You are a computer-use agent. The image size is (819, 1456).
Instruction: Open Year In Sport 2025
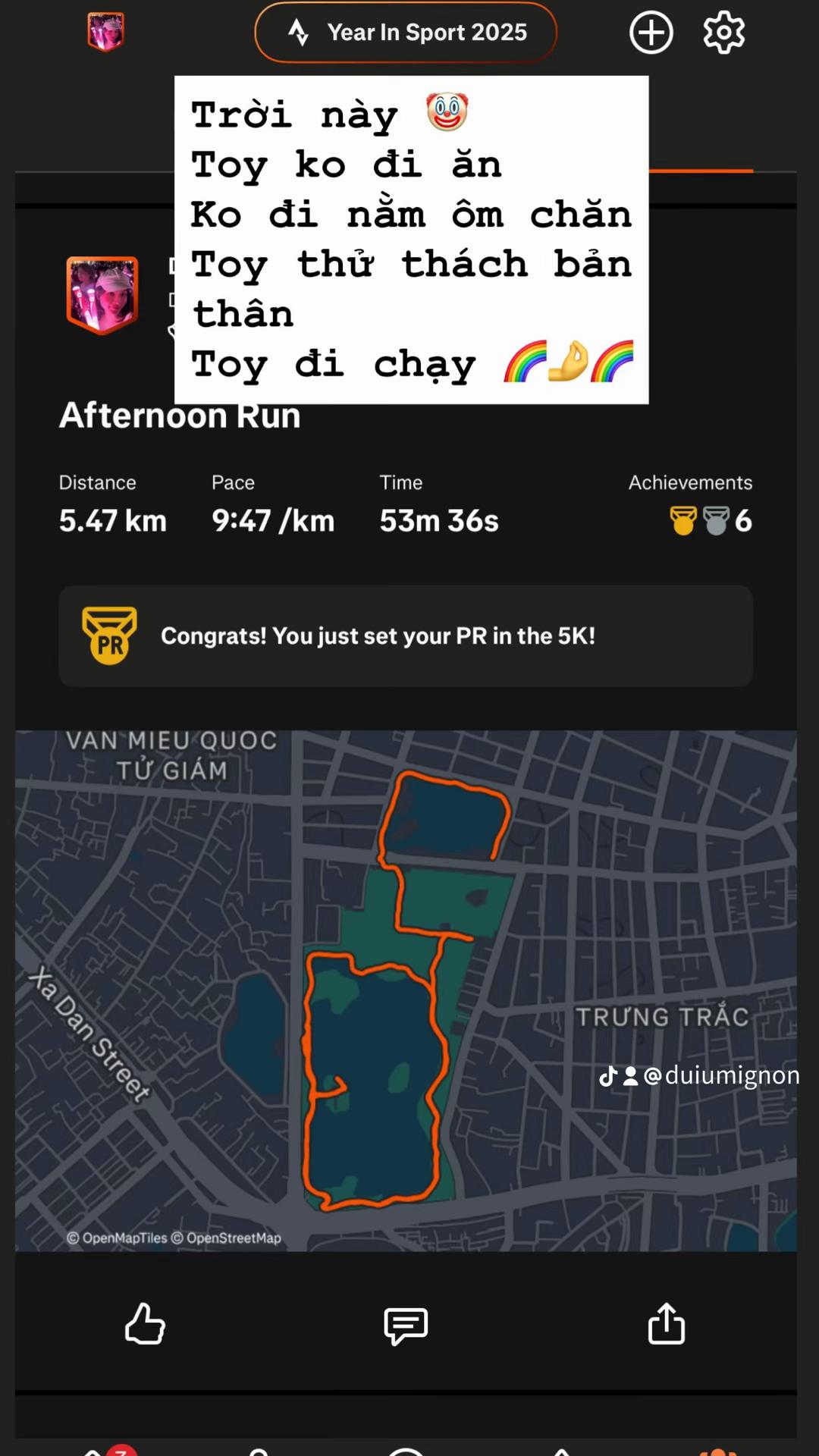tap(406, 33)
